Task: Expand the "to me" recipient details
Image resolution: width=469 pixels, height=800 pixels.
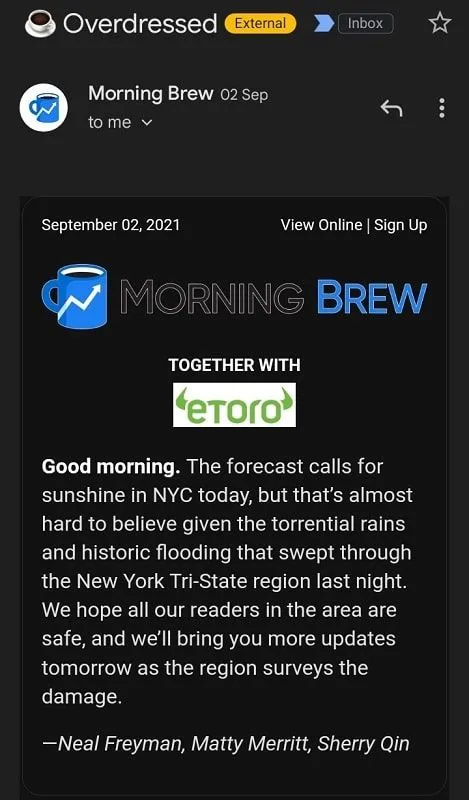Action: (x=120, y=122)
